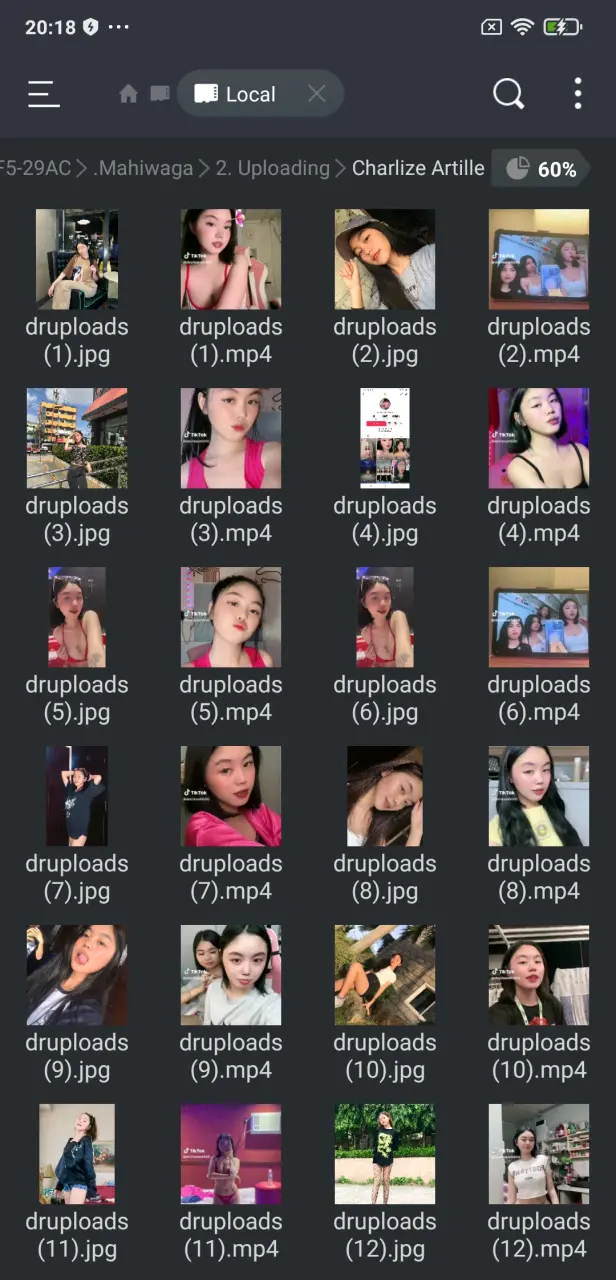
Task: Open the hamburger drawer menu
Action: [x=44, y=94]
